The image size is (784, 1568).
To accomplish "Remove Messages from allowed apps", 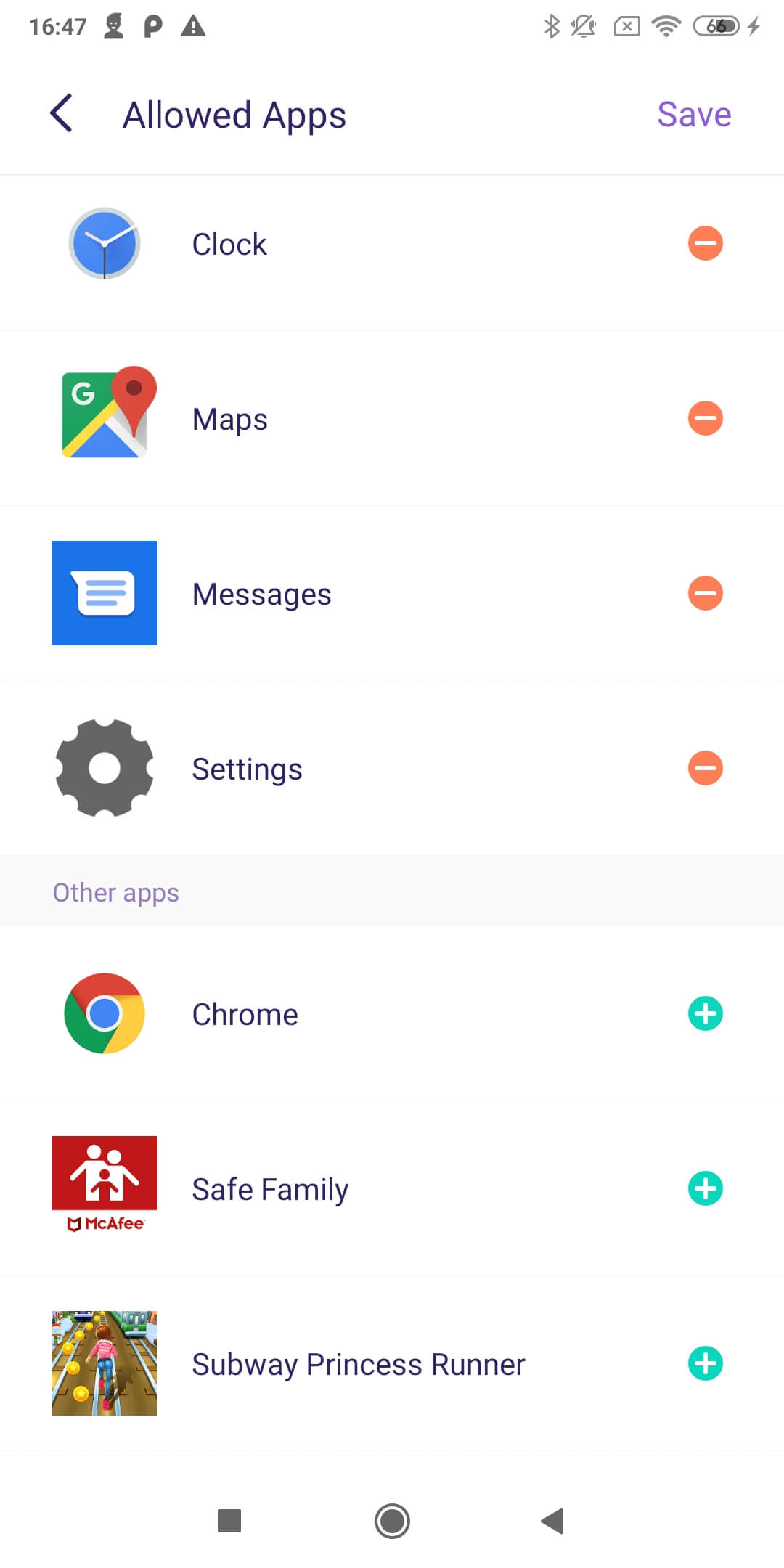I will (705, 593).
